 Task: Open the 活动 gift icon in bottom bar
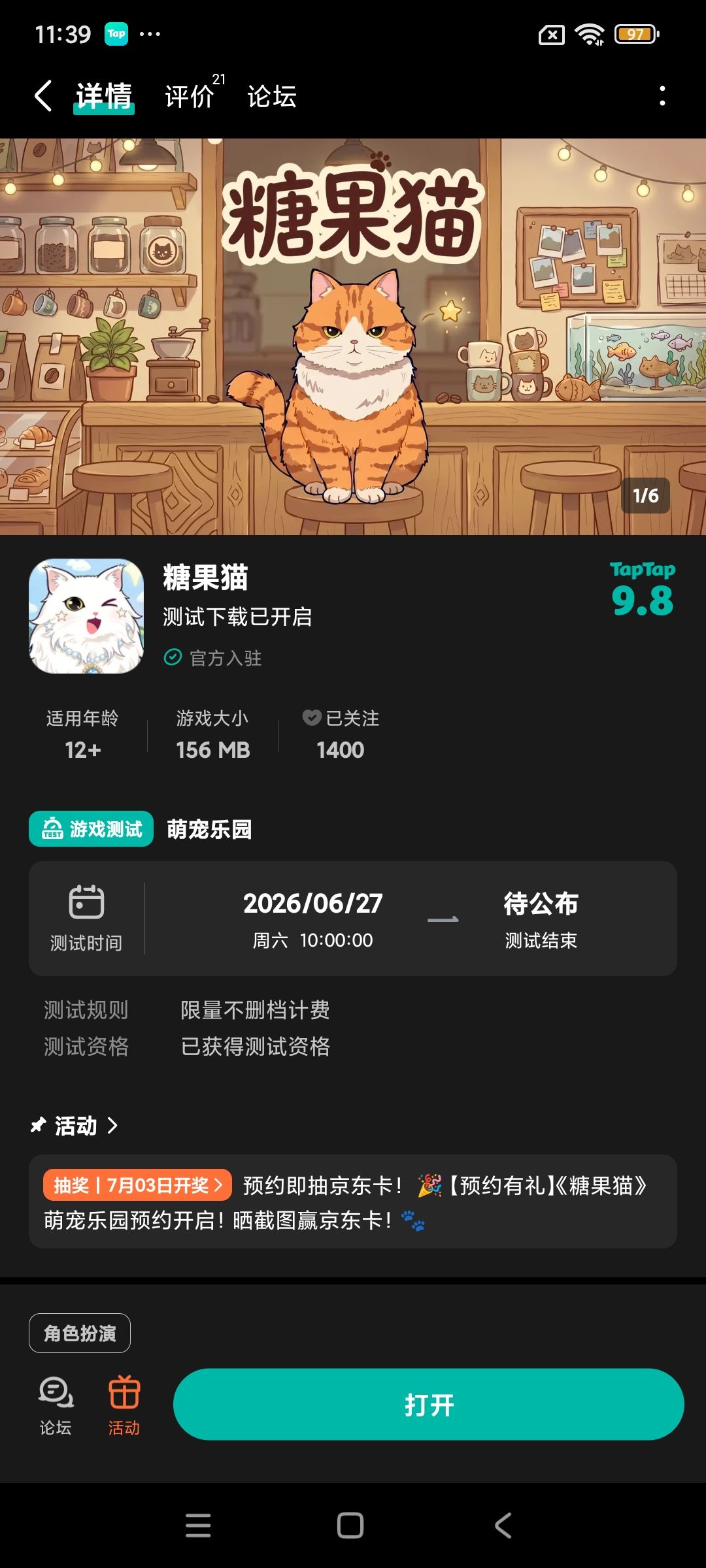click(124, 1405)
